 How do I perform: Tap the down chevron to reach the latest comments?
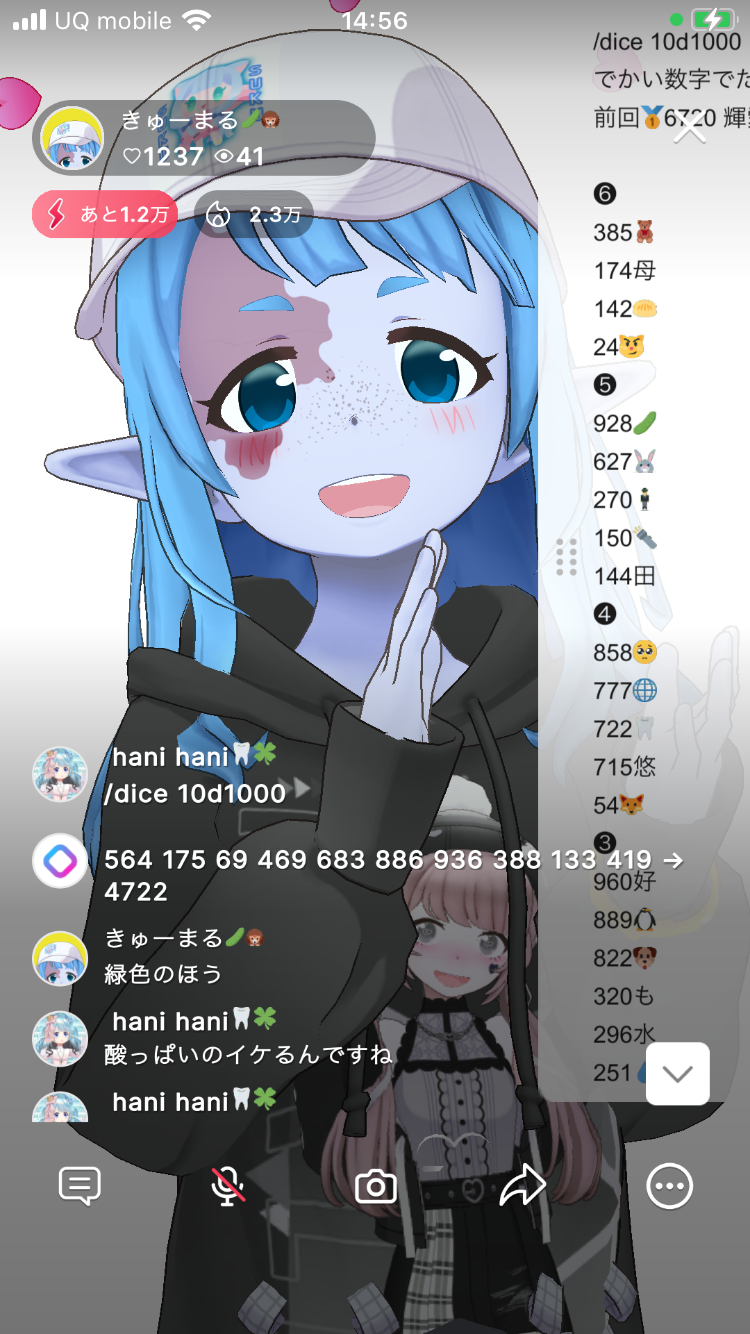[x=677, y=1074]
